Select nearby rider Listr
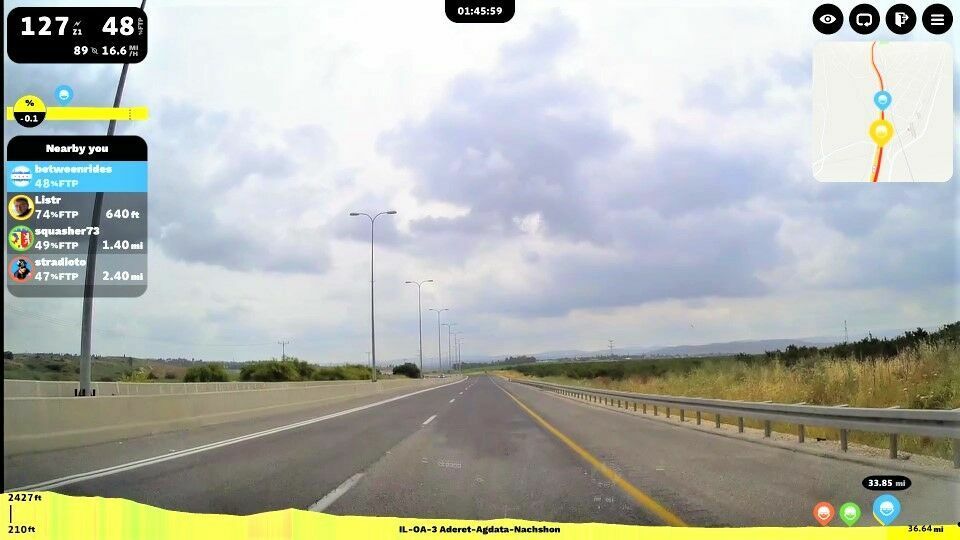This screenshot has height=540, width=960. point(77,207)
